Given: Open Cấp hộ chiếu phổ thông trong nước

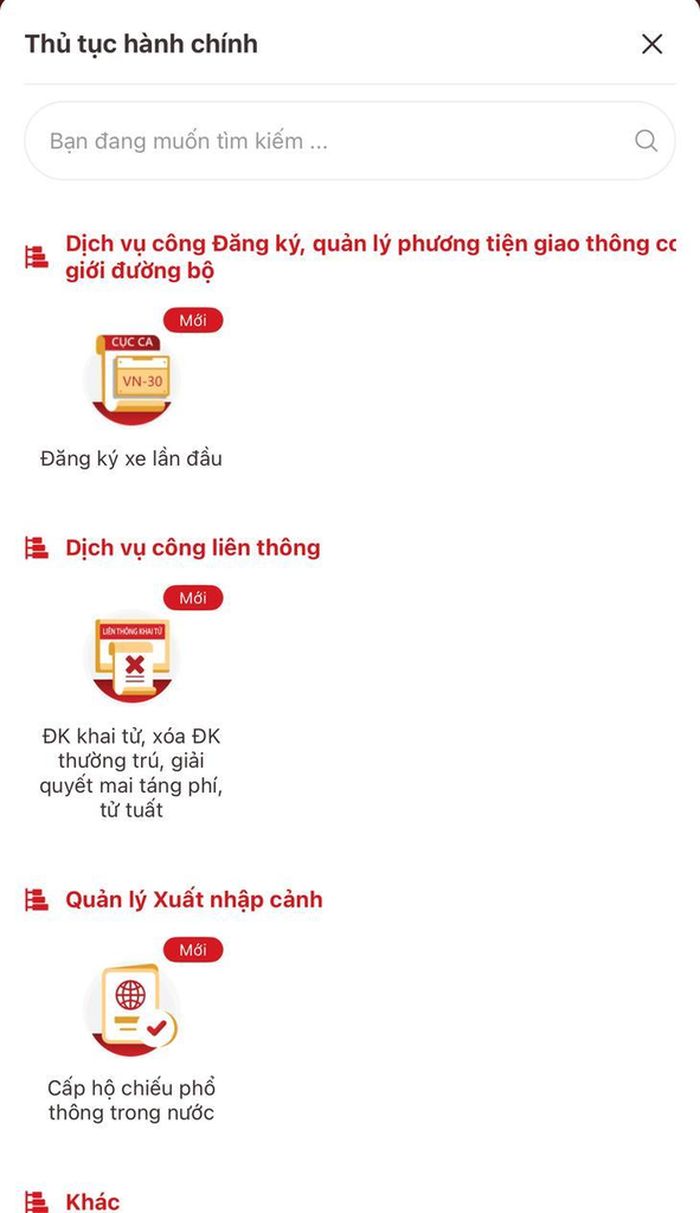Looking at the screenshot, I should pyautogui.click(x=131, y=1030).
